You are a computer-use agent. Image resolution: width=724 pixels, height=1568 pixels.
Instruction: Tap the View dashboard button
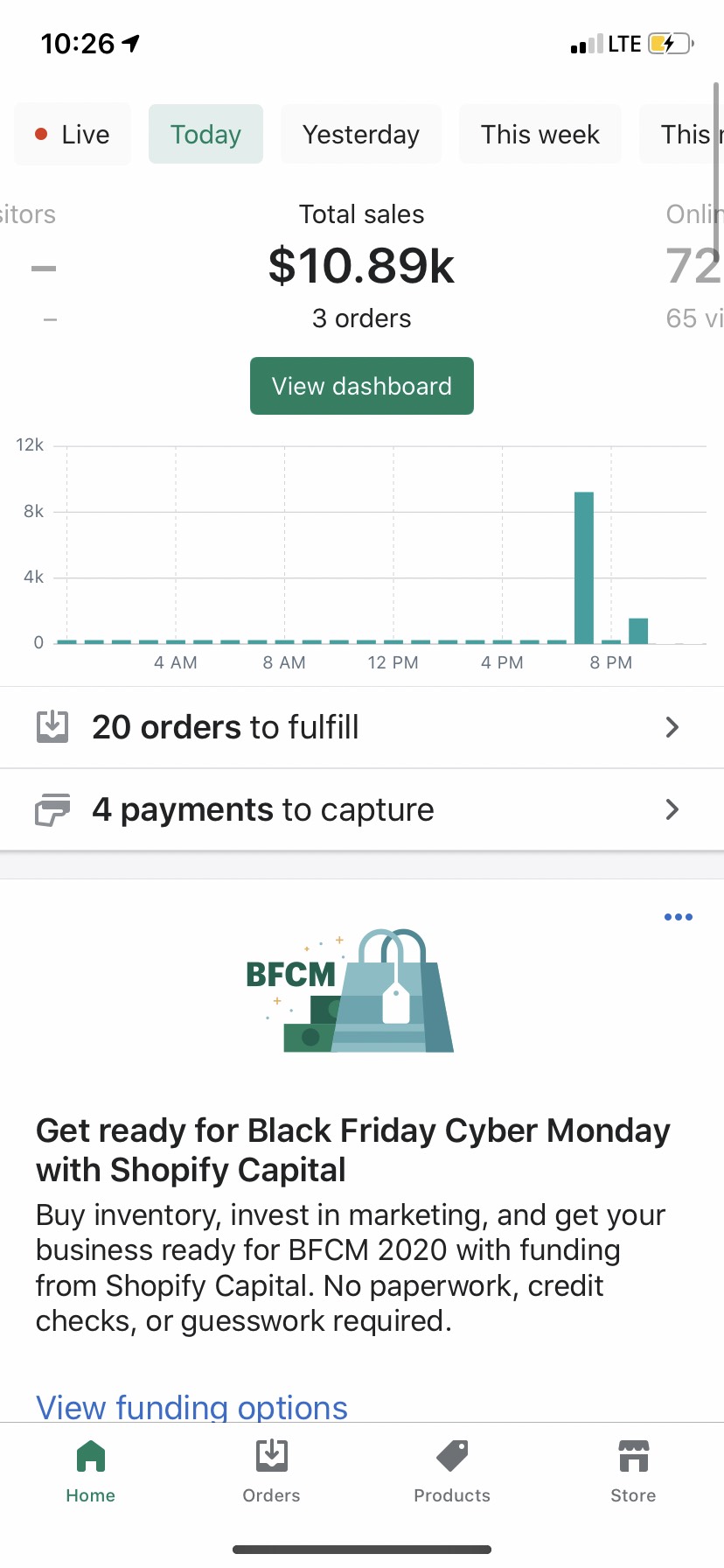coord(362,386)
